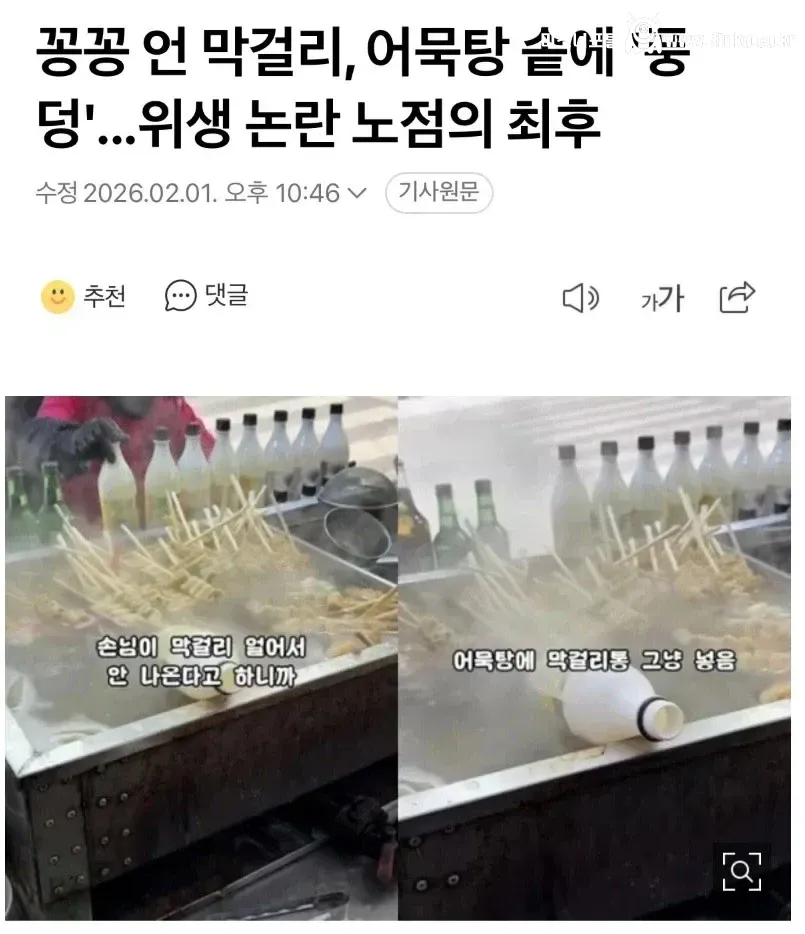Tap the share arrow icon
Image resolution: width=805 pixels, height=934 pixels.
tap(738, 297)
